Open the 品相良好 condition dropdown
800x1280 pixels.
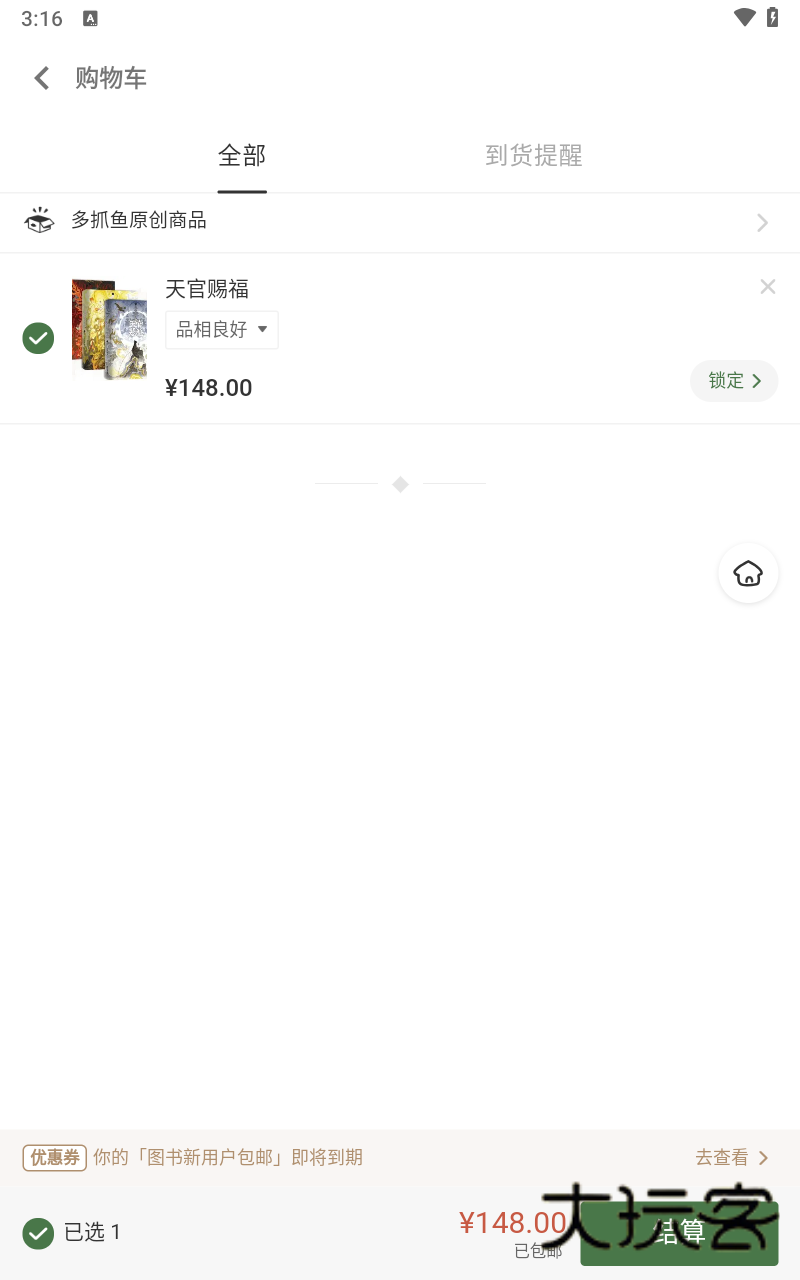tap(221, 329)
